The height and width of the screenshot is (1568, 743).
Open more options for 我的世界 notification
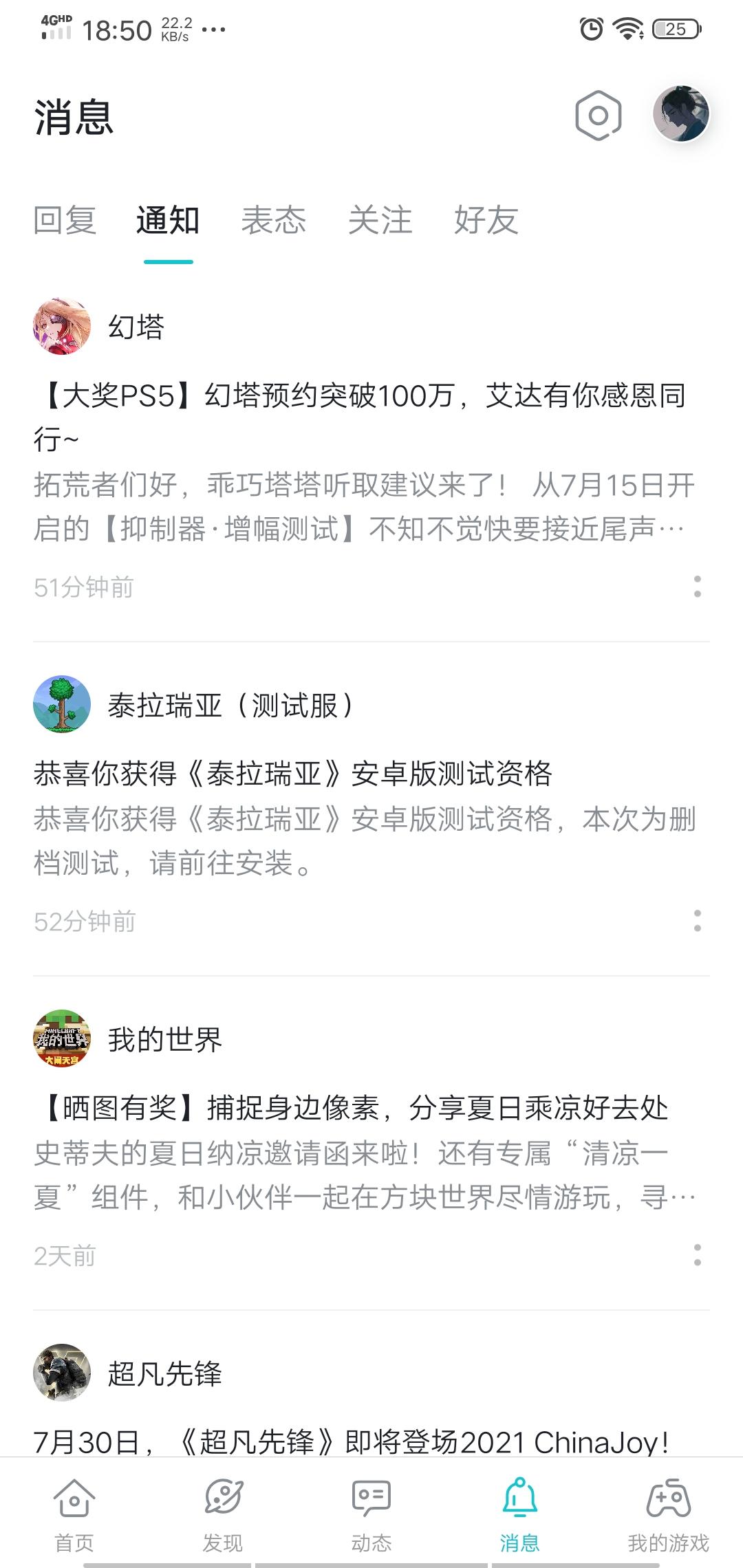(697, 1255)
